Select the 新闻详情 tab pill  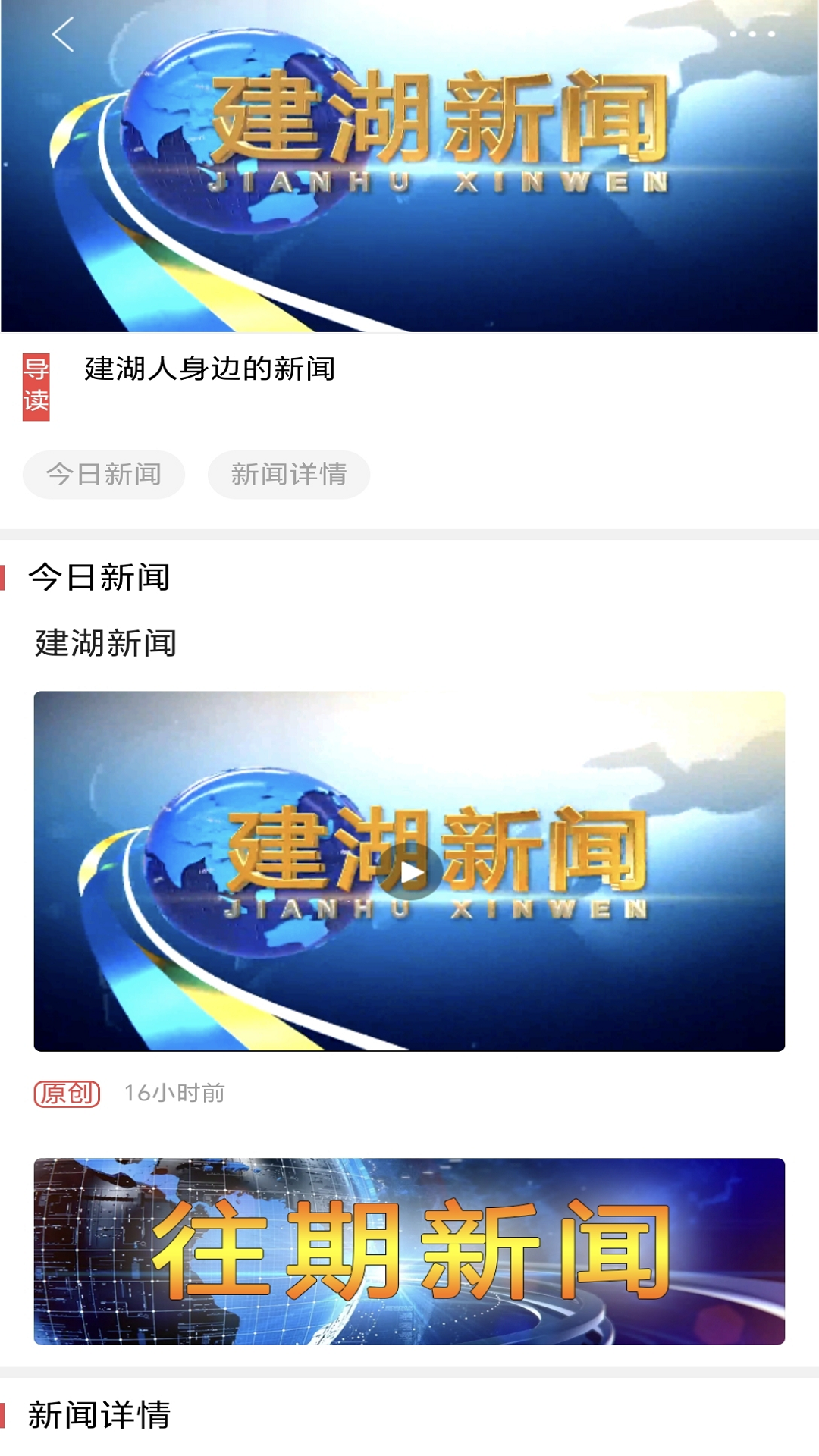coord(290,473)
